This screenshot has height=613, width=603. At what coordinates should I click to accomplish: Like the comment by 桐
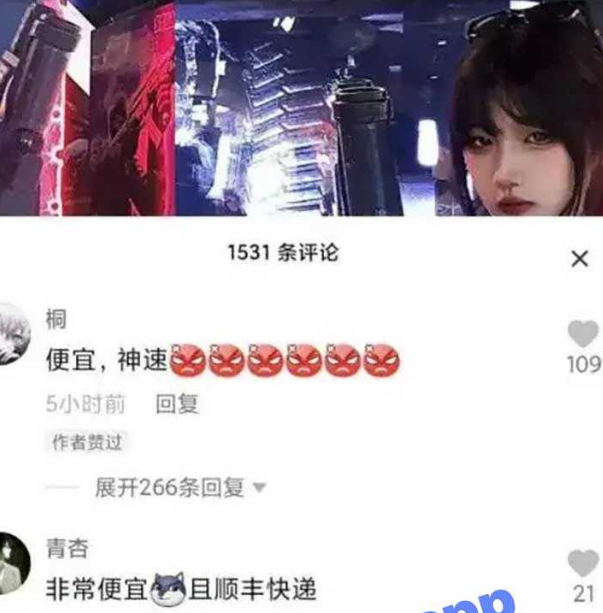point(582,334)
